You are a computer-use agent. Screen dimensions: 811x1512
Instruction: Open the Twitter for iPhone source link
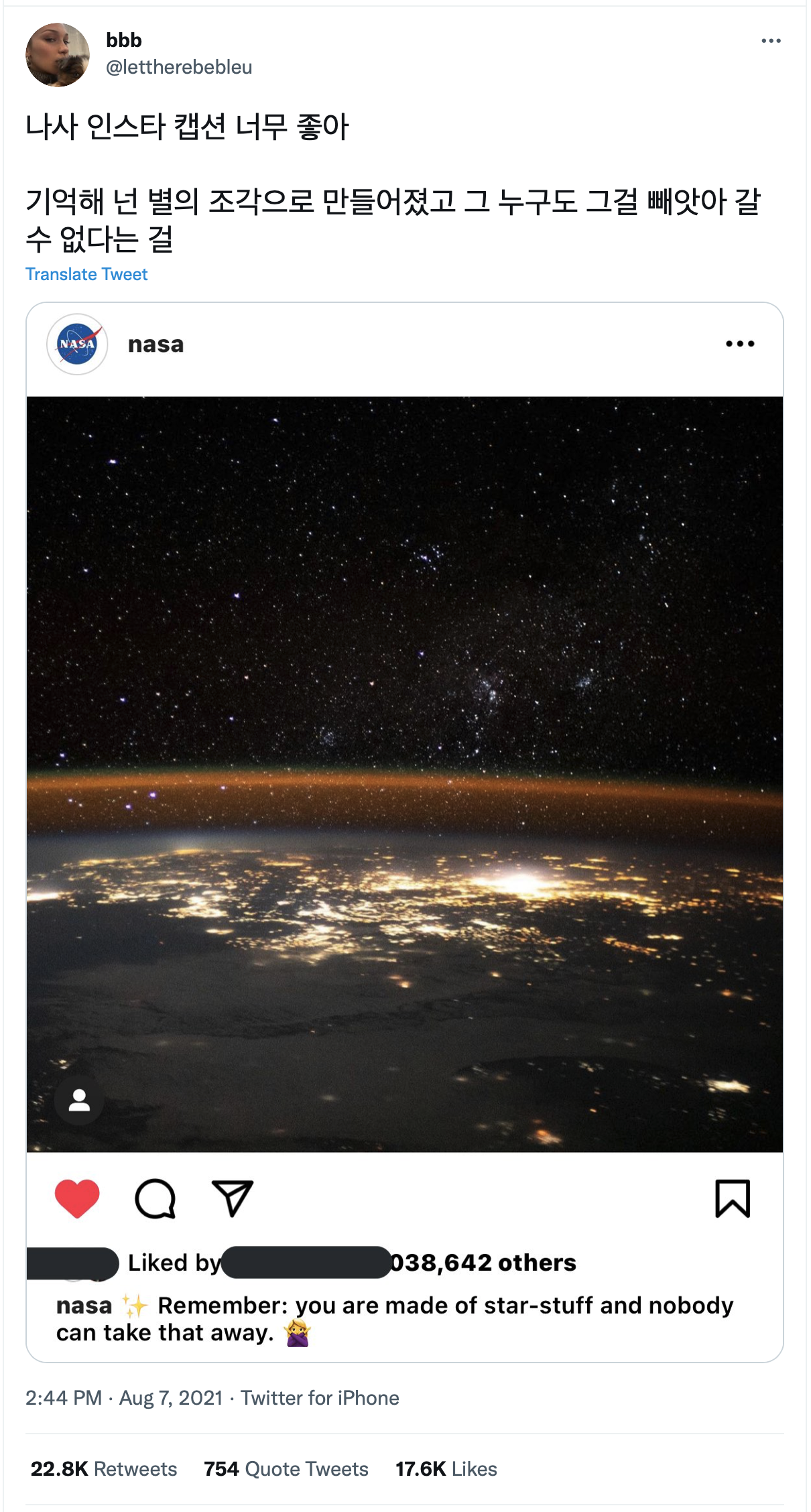[320, 1397]
